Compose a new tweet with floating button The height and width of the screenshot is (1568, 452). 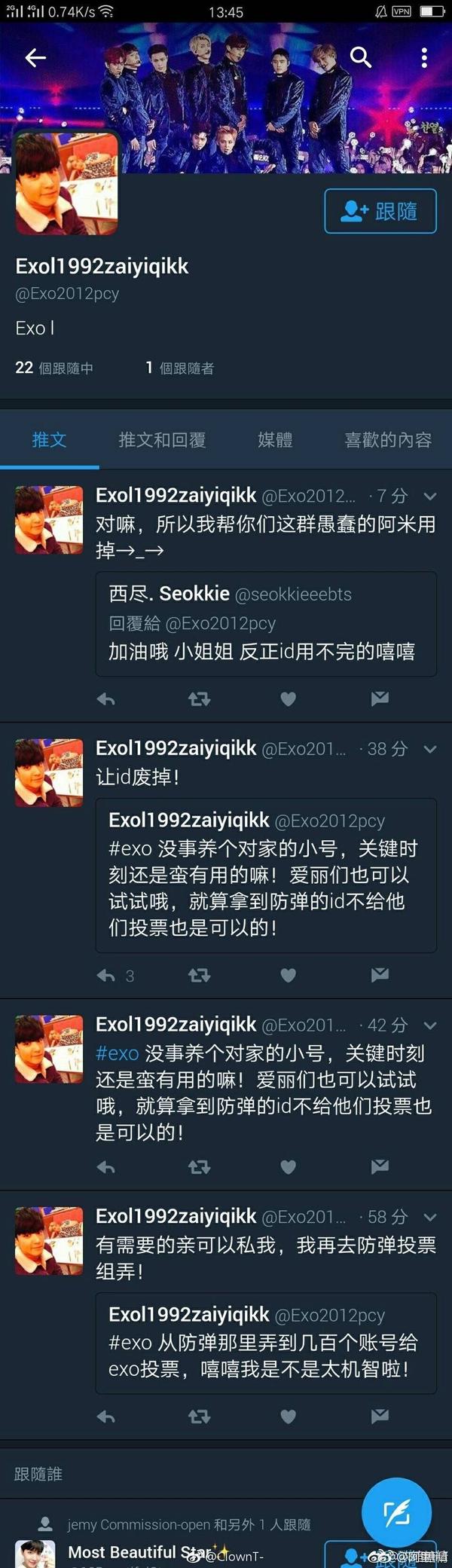tap(396, 1511)
